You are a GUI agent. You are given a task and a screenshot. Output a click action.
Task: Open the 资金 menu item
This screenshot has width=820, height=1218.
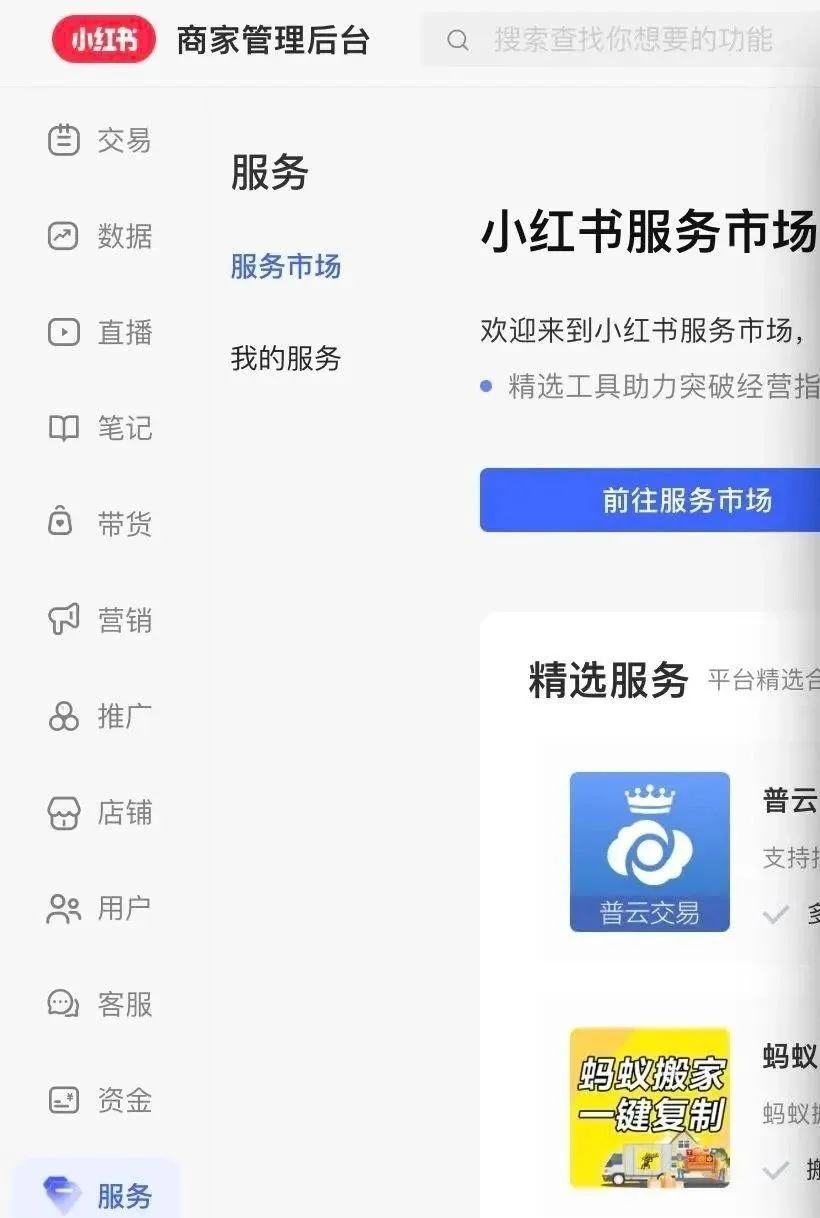coord(100,1100)
